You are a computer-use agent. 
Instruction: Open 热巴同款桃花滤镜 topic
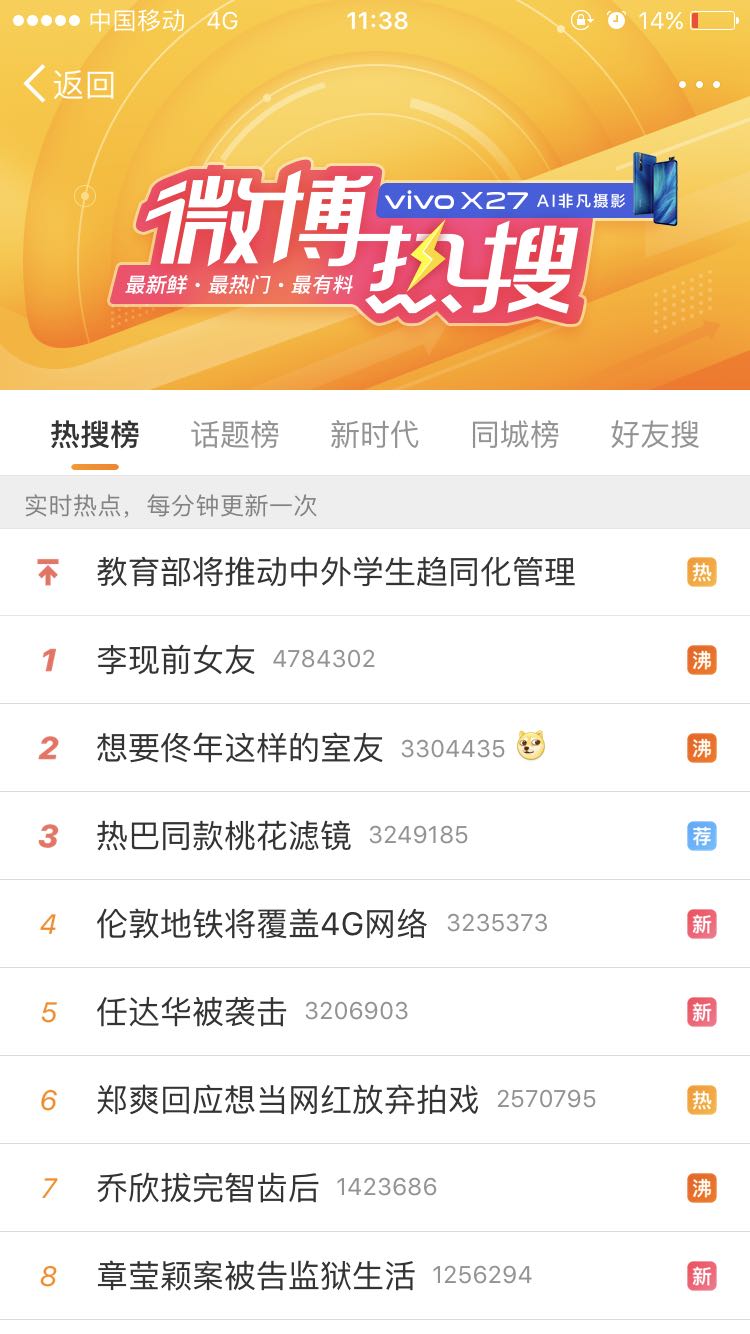click(x=375, y=836)
